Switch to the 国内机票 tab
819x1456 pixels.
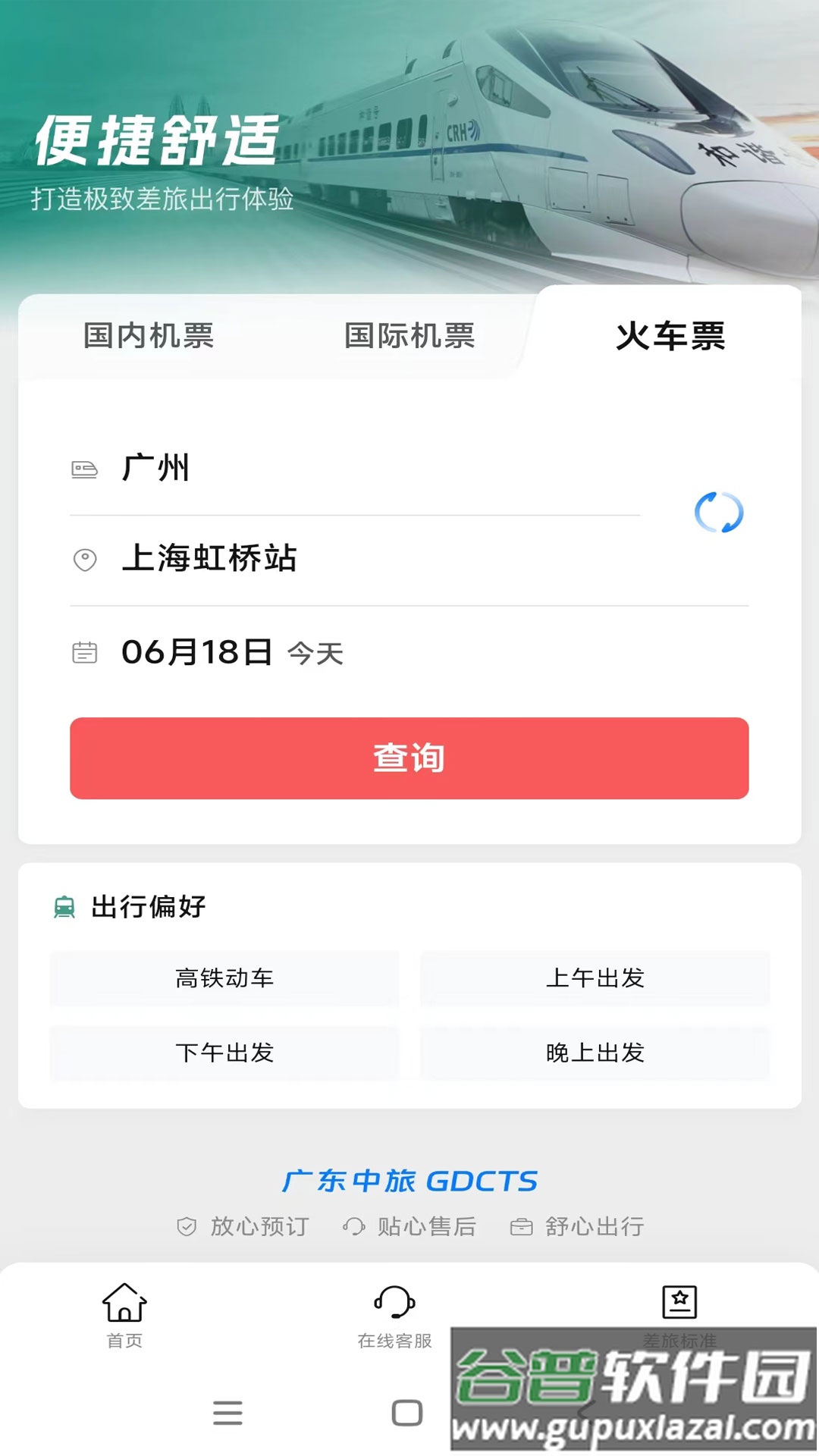(146, 337)
